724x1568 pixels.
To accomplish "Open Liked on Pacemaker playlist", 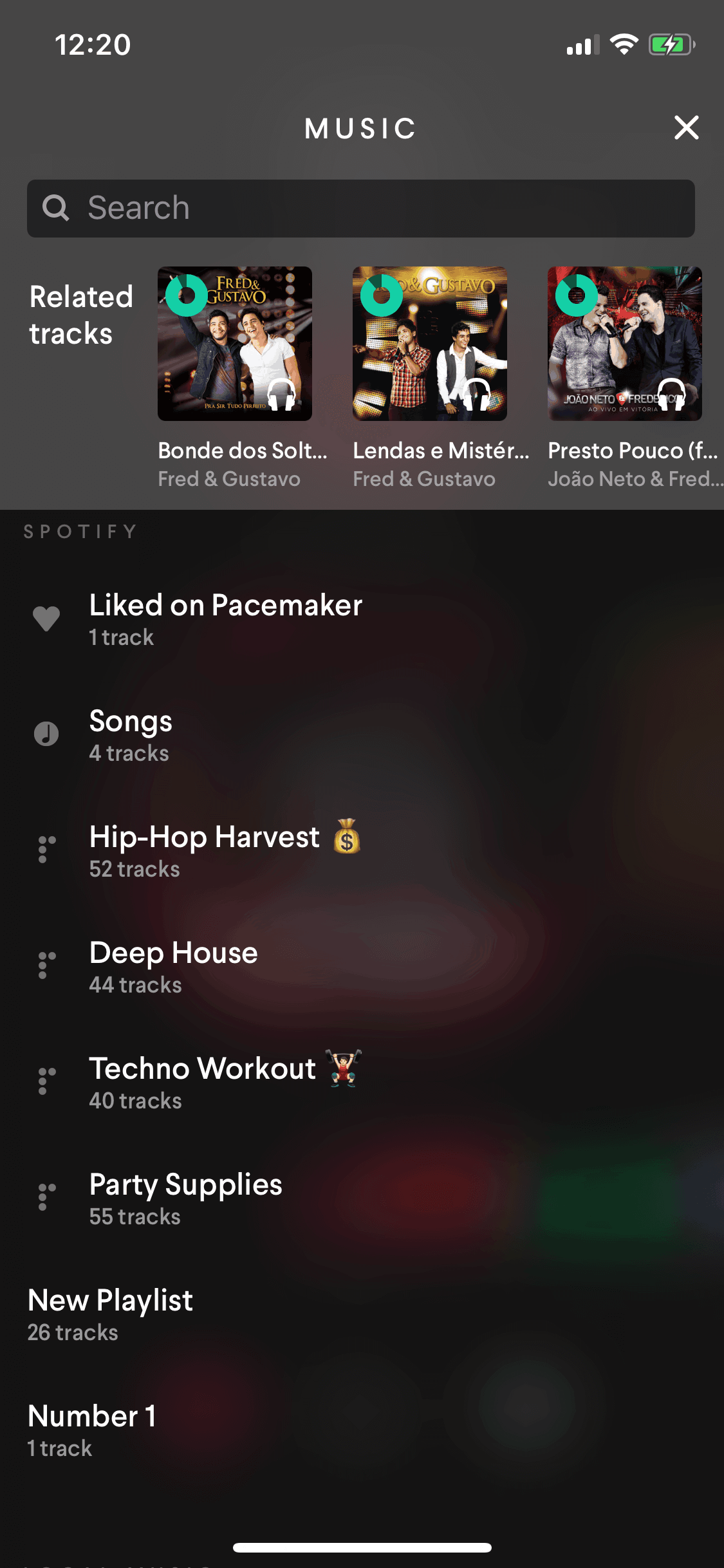I will point(362,619).
